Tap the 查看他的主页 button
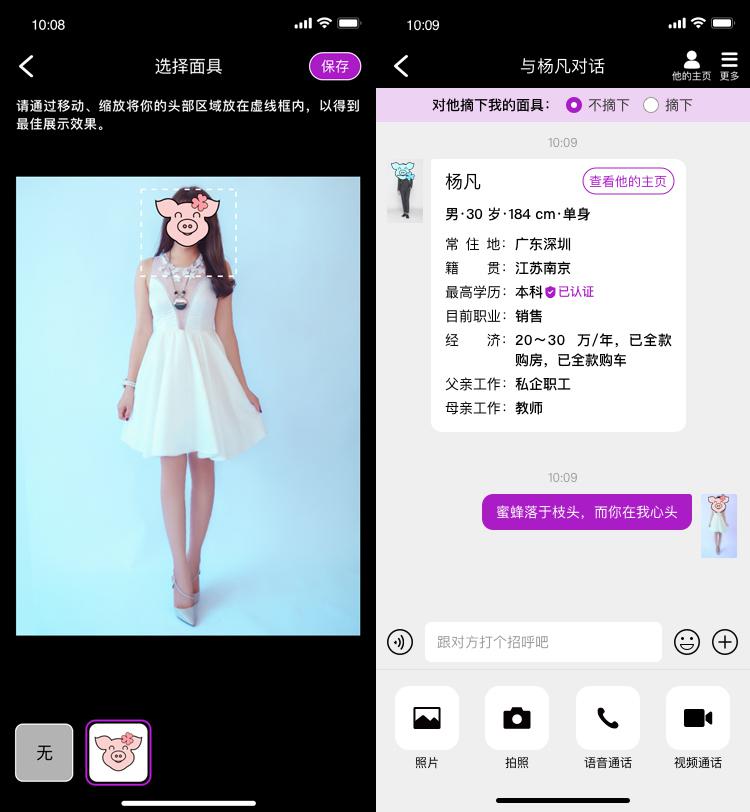750x812 pixels. tap(628, 181)
